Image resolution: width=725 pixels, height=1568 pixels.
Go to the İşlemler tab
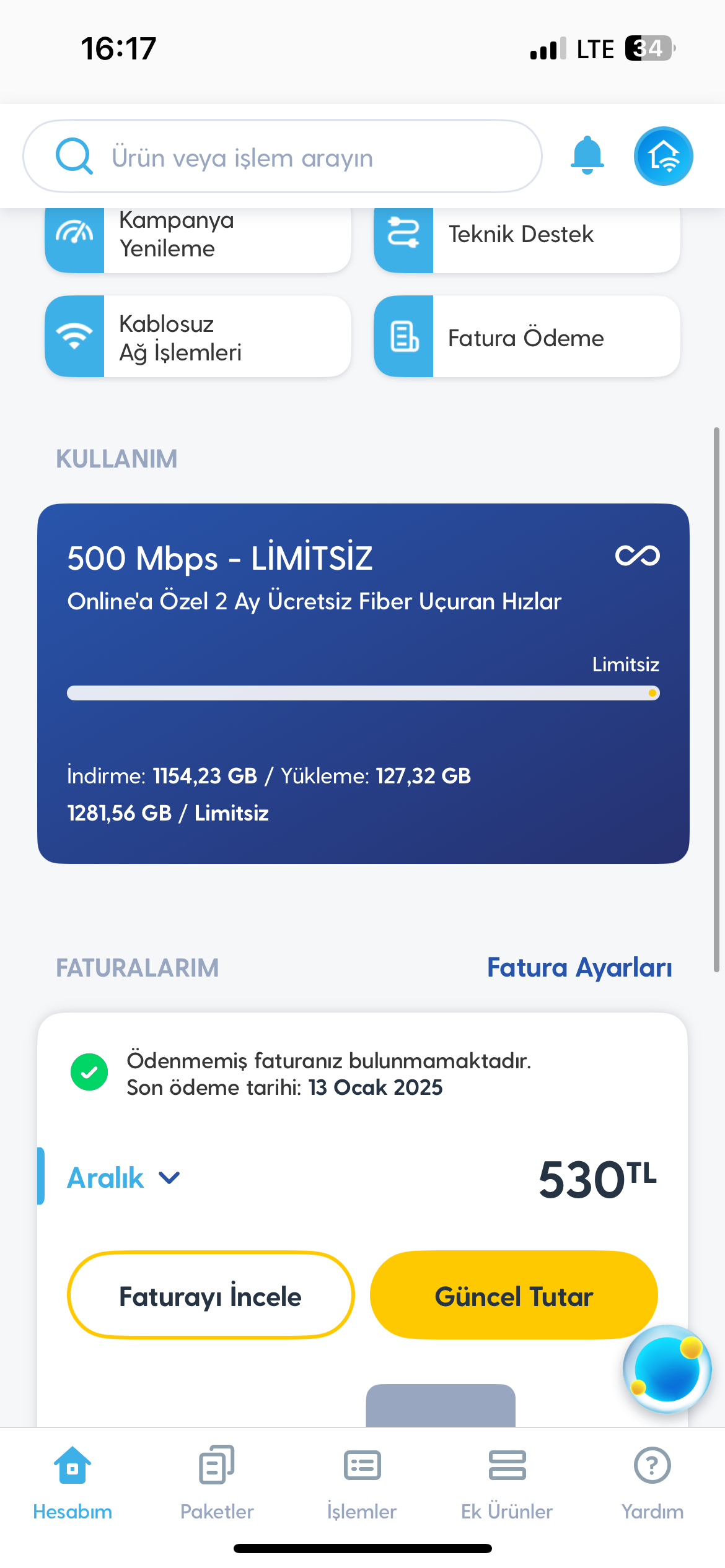[362, 1483]
